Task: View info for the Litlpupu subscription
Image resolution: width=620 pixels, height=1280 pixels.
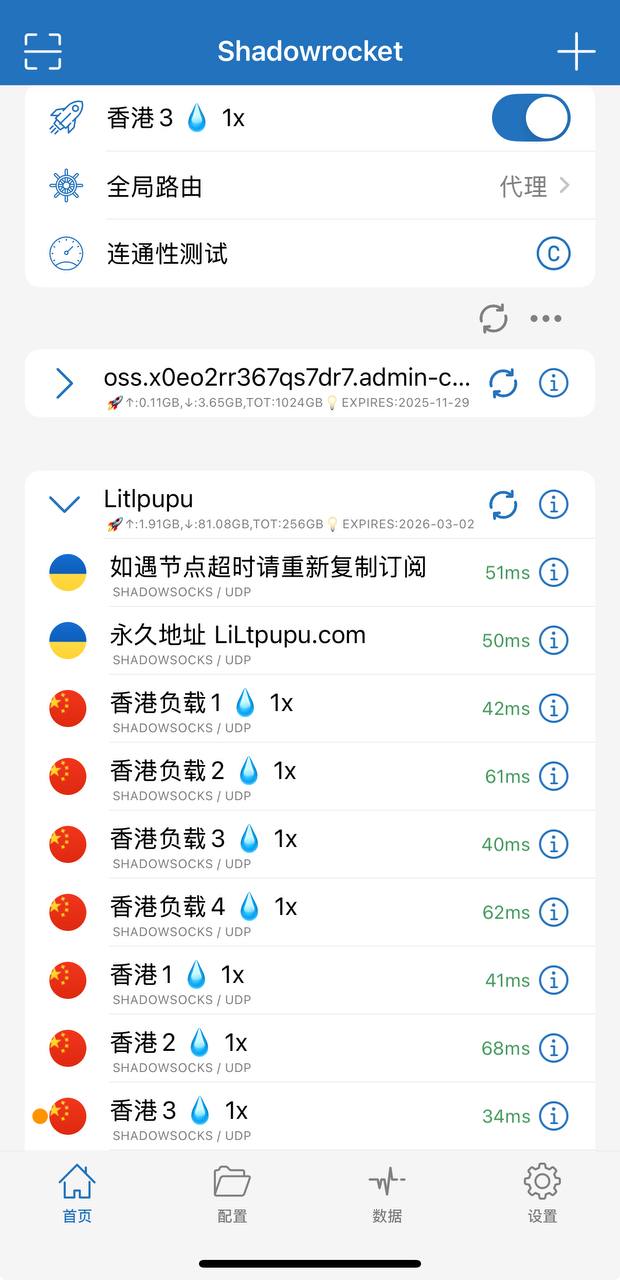Action: click(553, 505)
